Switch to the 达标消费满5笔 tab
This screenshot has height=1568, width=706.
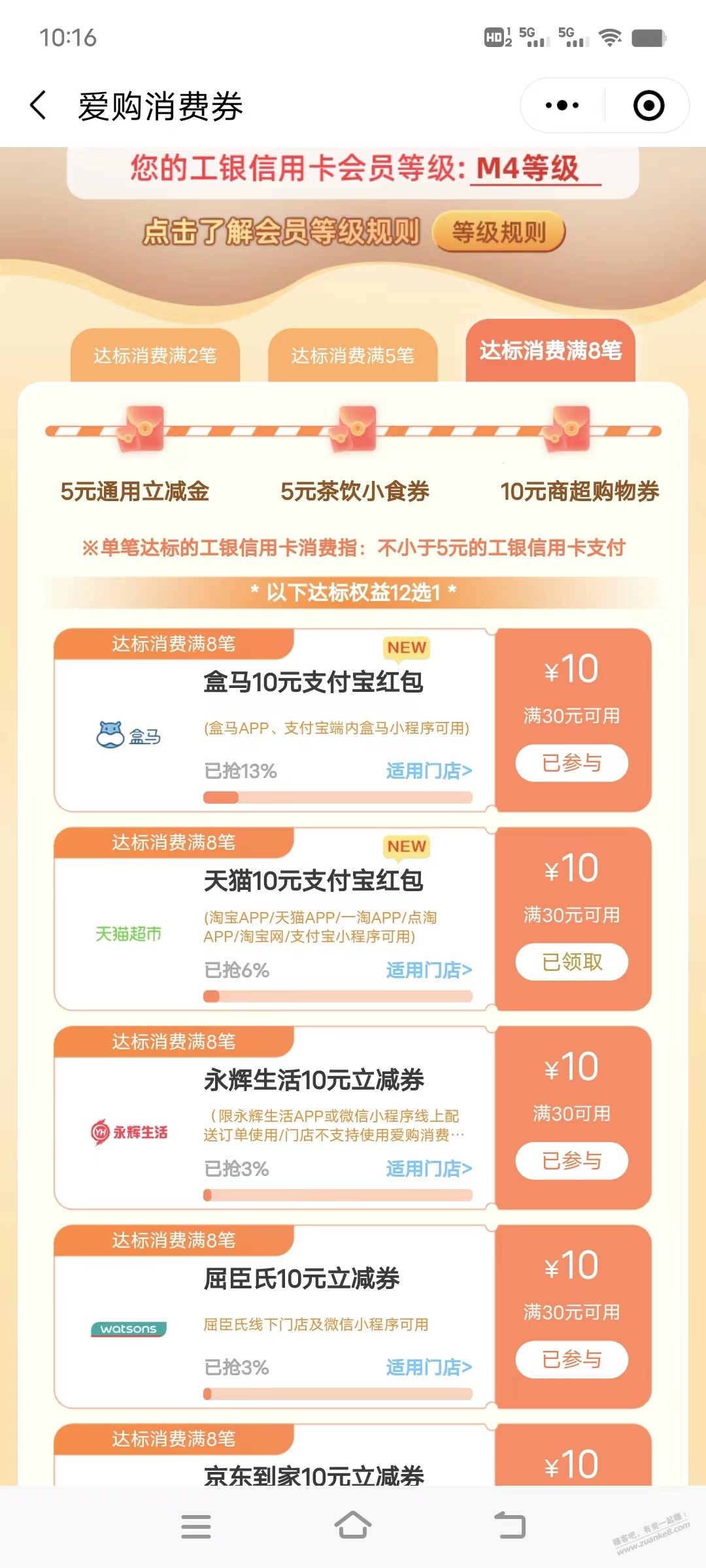click(352, 355)
